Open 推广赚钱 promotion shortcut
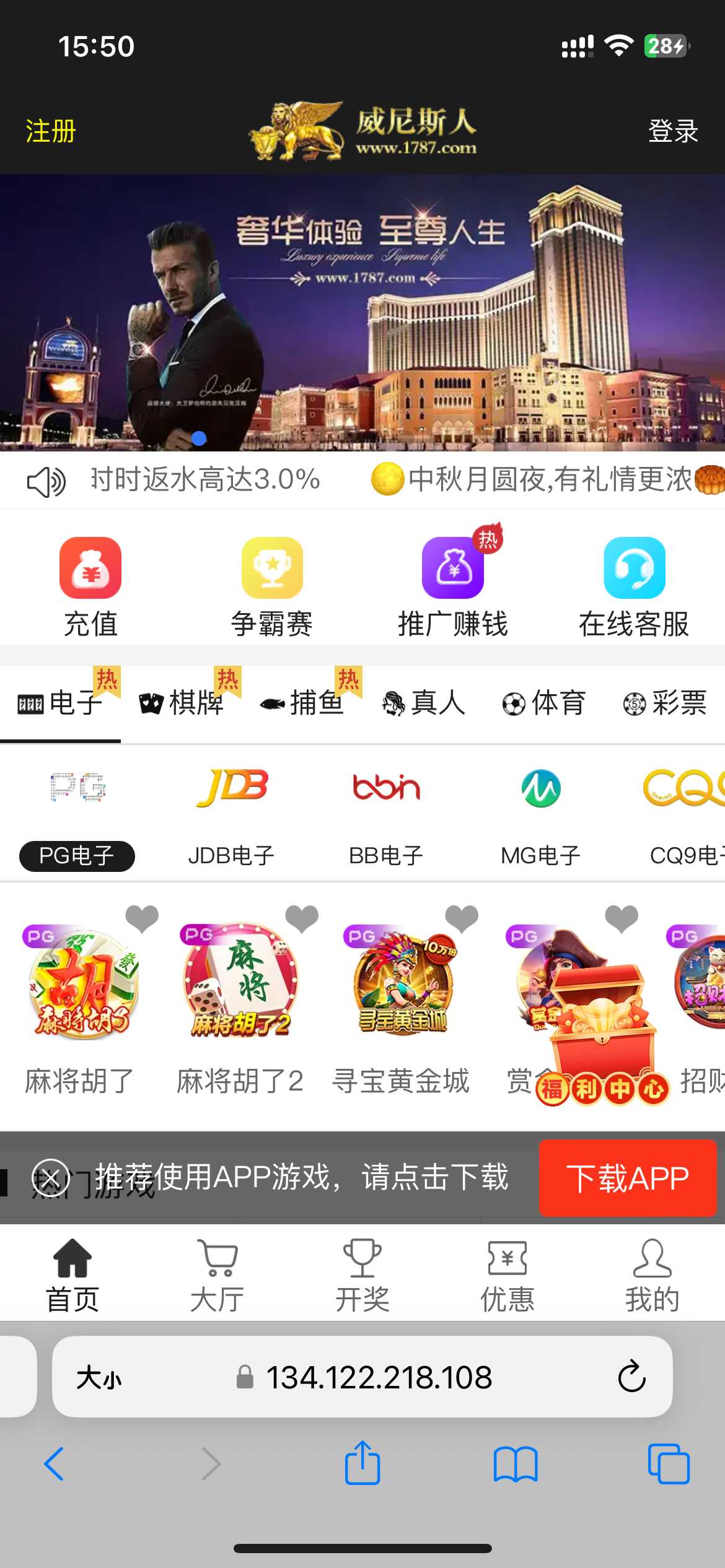The height and width of the screenshot is (1568, 725). 453,586
